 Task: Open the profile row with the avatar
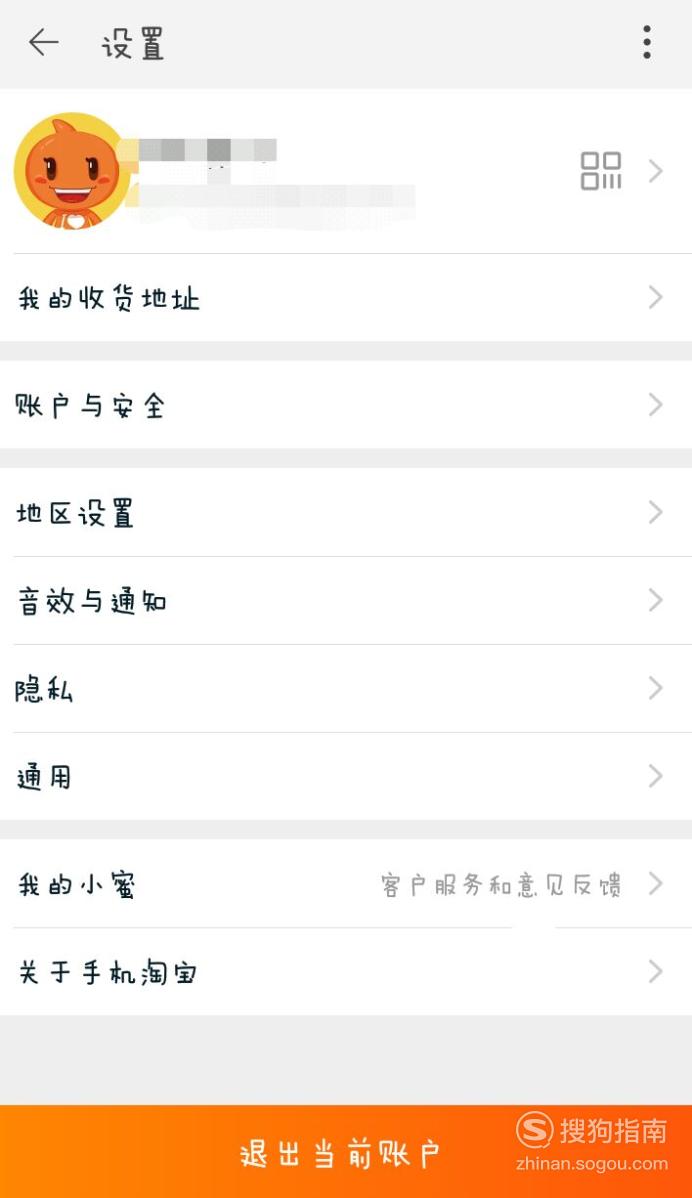pos(346,171)
